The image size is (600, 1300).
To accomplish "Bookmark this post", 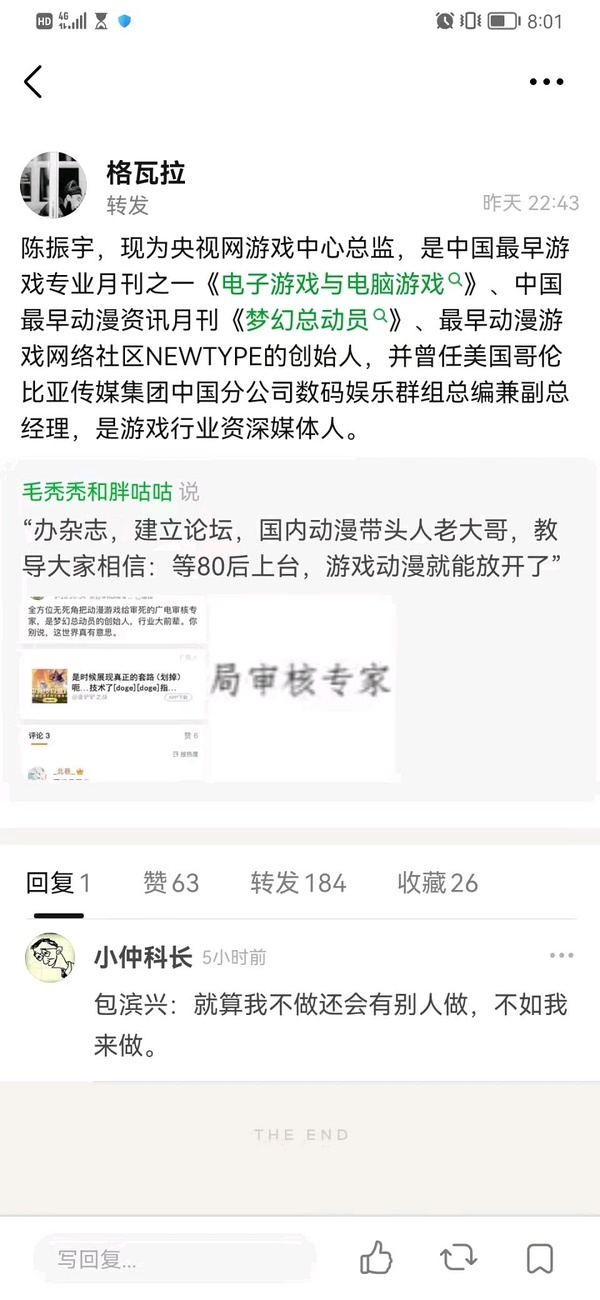I will [540, 1257].
